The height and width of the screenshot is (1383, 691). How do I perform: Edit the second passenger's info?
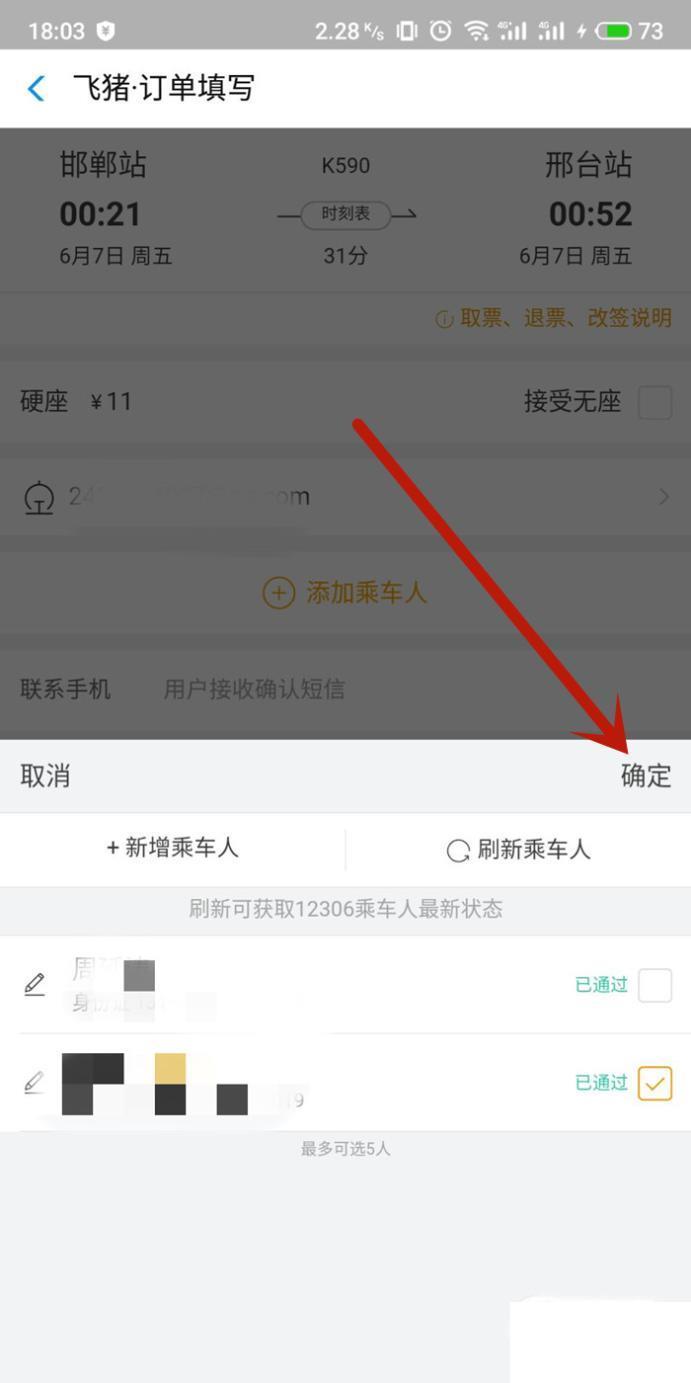pyautogui.click(x=35, y=1082)
